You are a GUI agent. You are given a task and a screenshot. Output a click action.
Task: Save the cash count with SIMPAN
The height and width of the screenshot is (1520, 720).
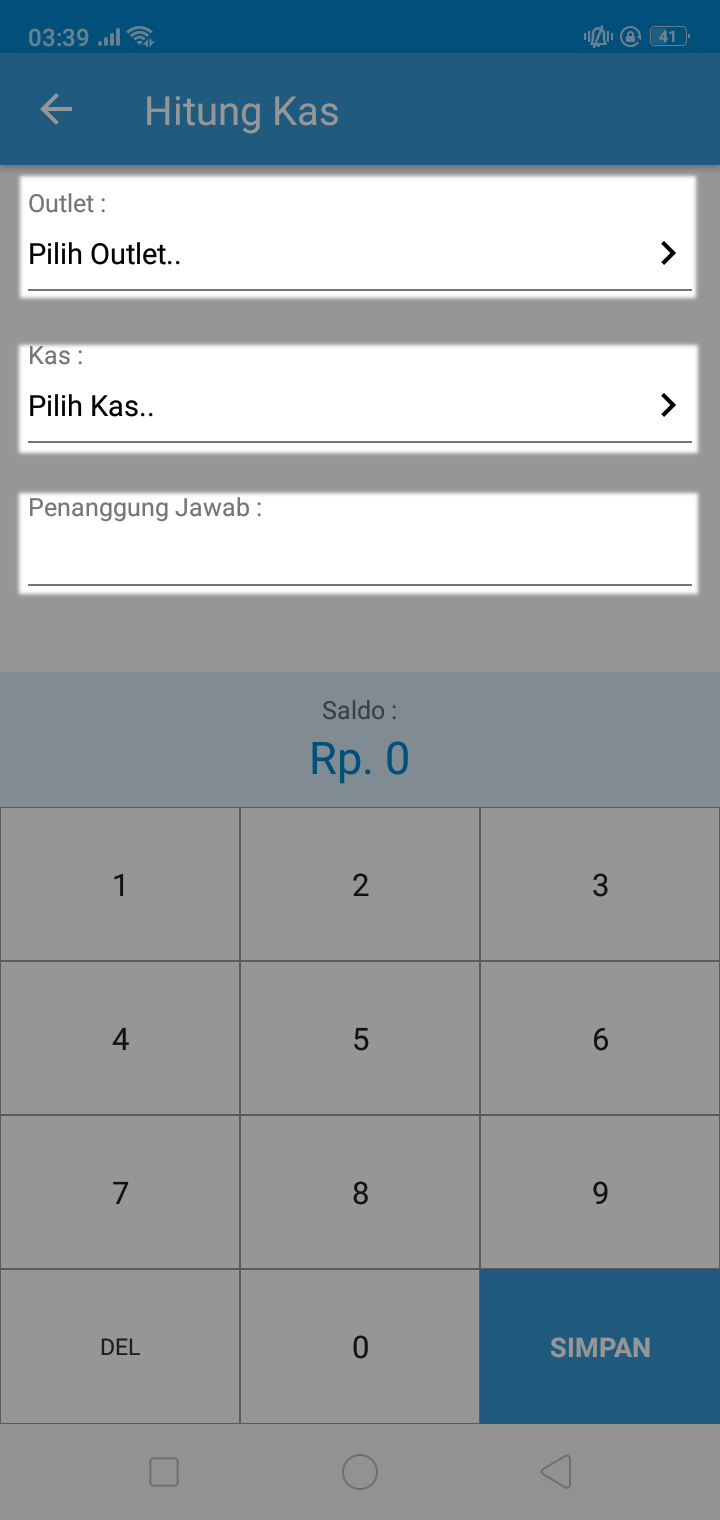tap(600, 1347)
